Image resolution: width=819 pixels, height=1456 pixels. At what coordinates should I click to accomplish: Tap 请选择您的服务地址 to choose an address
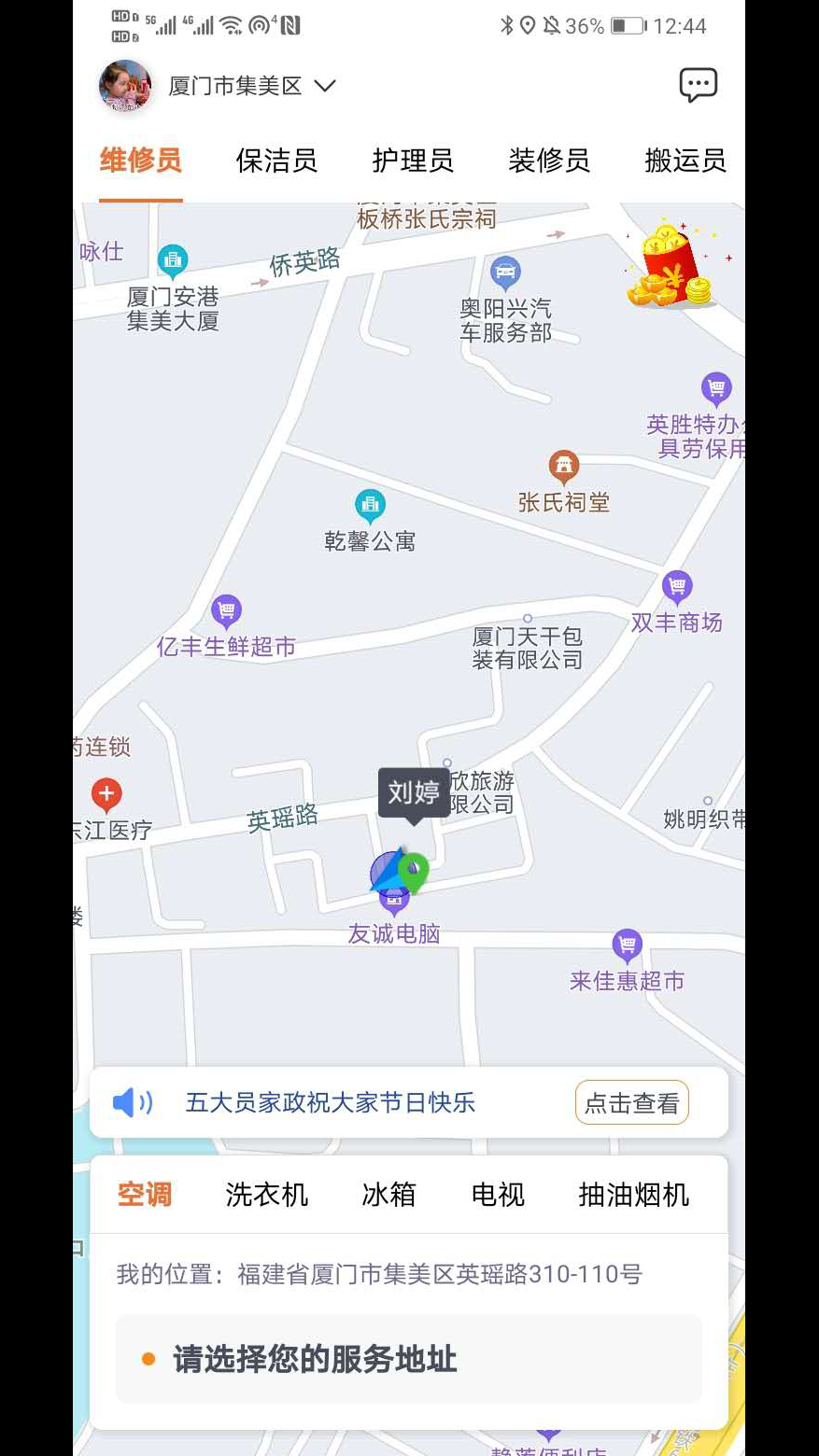pyautogui.click(x=315, y=1359)
